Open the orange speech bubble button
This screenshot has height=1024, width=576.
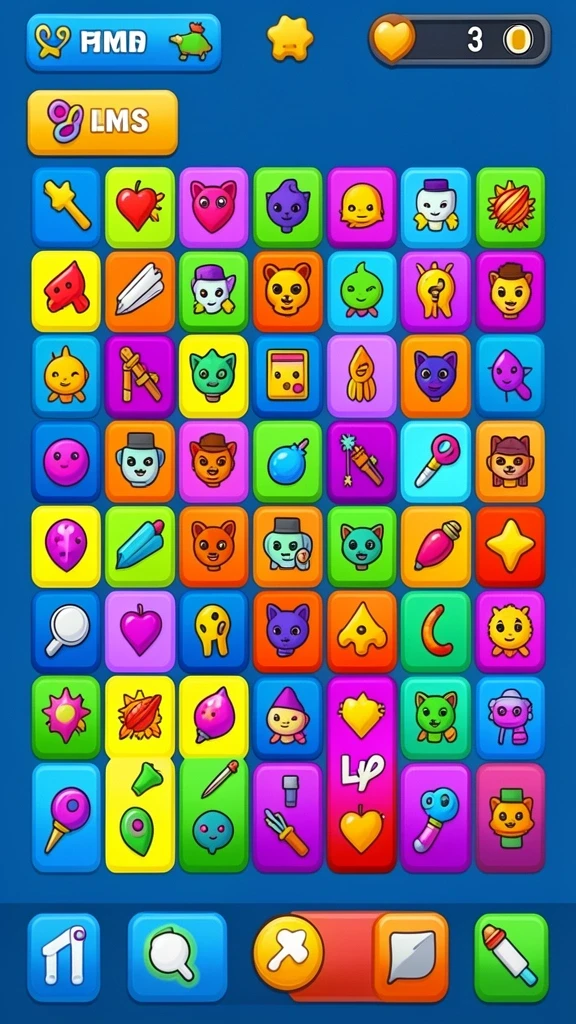pos(411,957)
